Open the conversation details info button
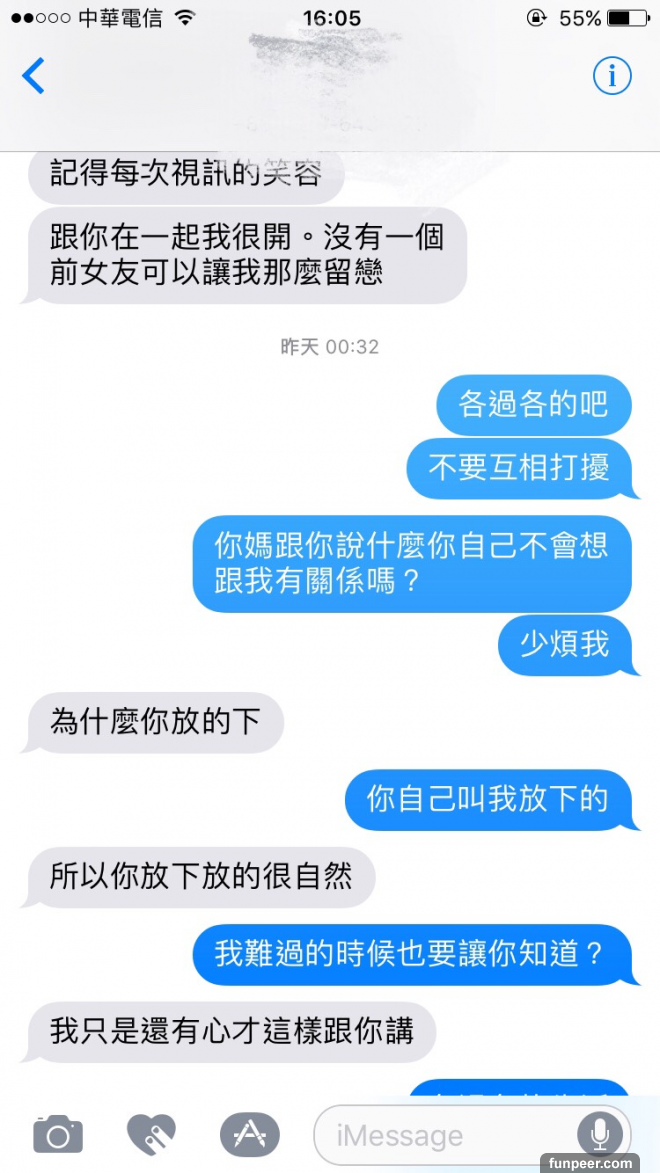The height and width of the screenshot is (1173, 660). pos(612,76)
